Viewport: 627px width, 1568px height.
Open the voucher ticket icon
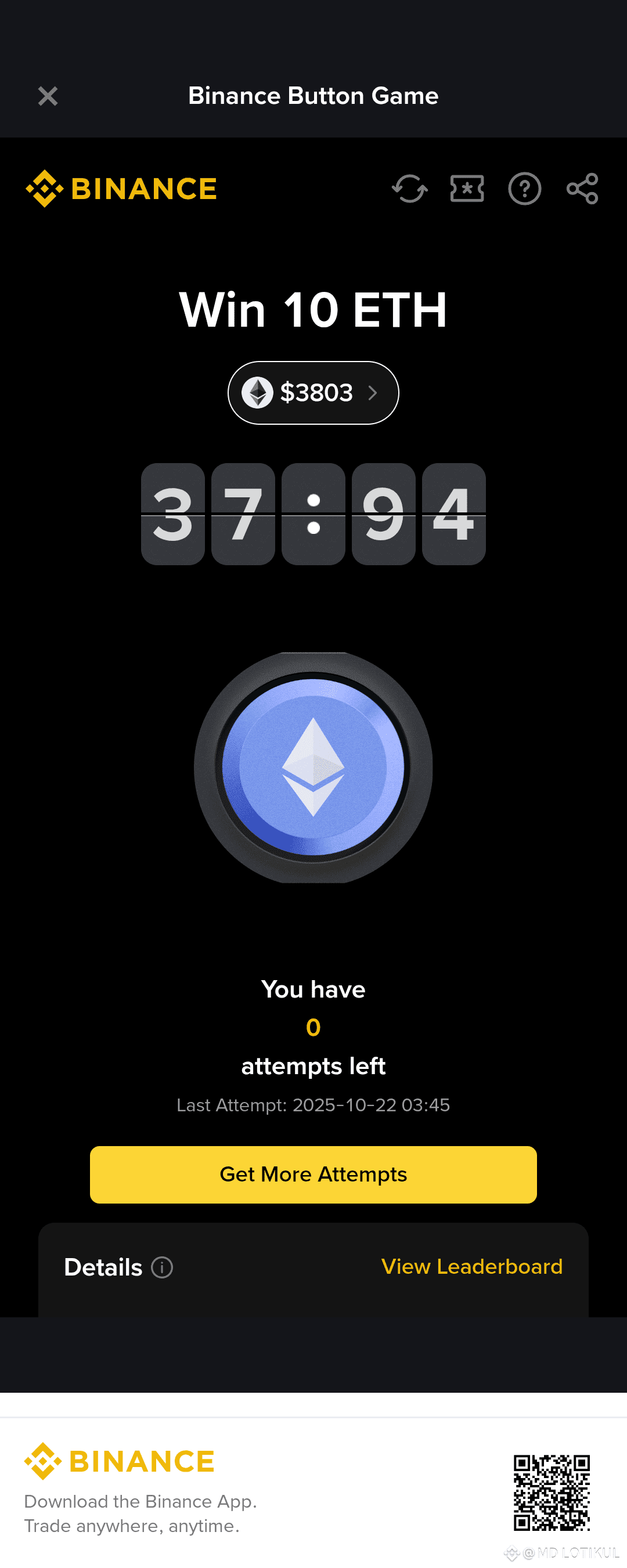(x=467, y=189)
